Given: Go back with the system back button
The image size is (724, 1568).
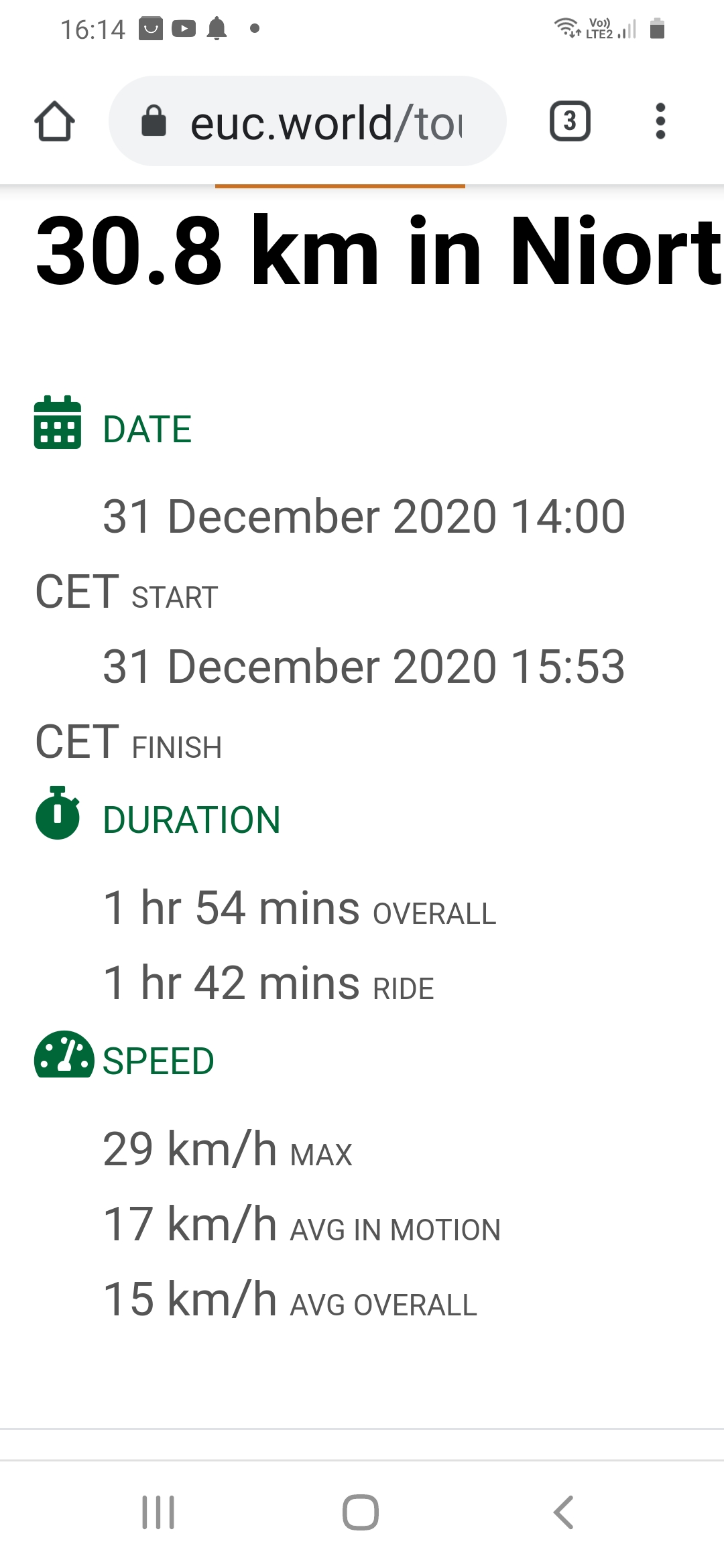Looking at the screenshot, I should point(563,1512).
